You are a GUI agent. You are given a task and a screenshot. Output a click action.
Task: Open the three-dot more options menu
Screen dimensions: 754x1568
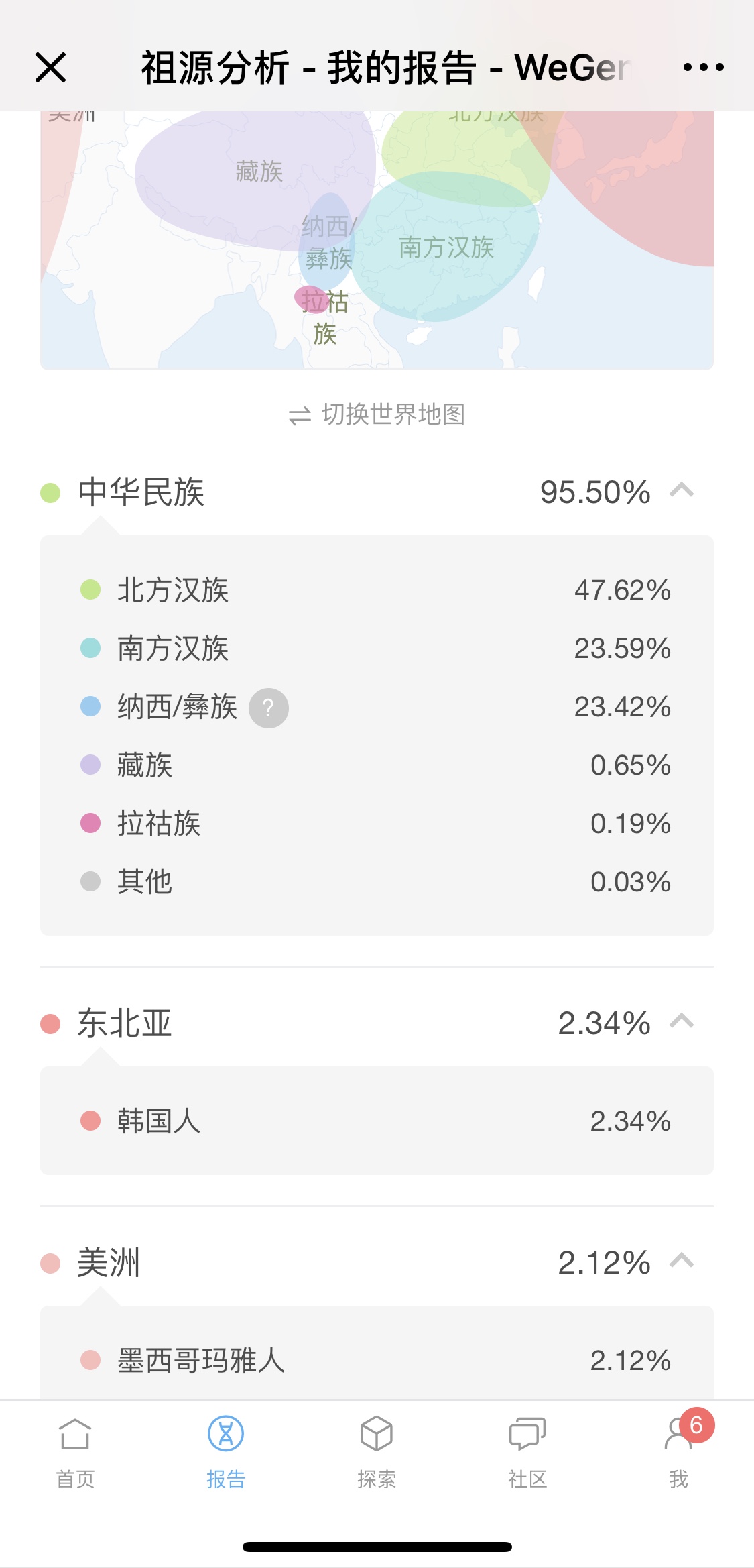(703, 67)
